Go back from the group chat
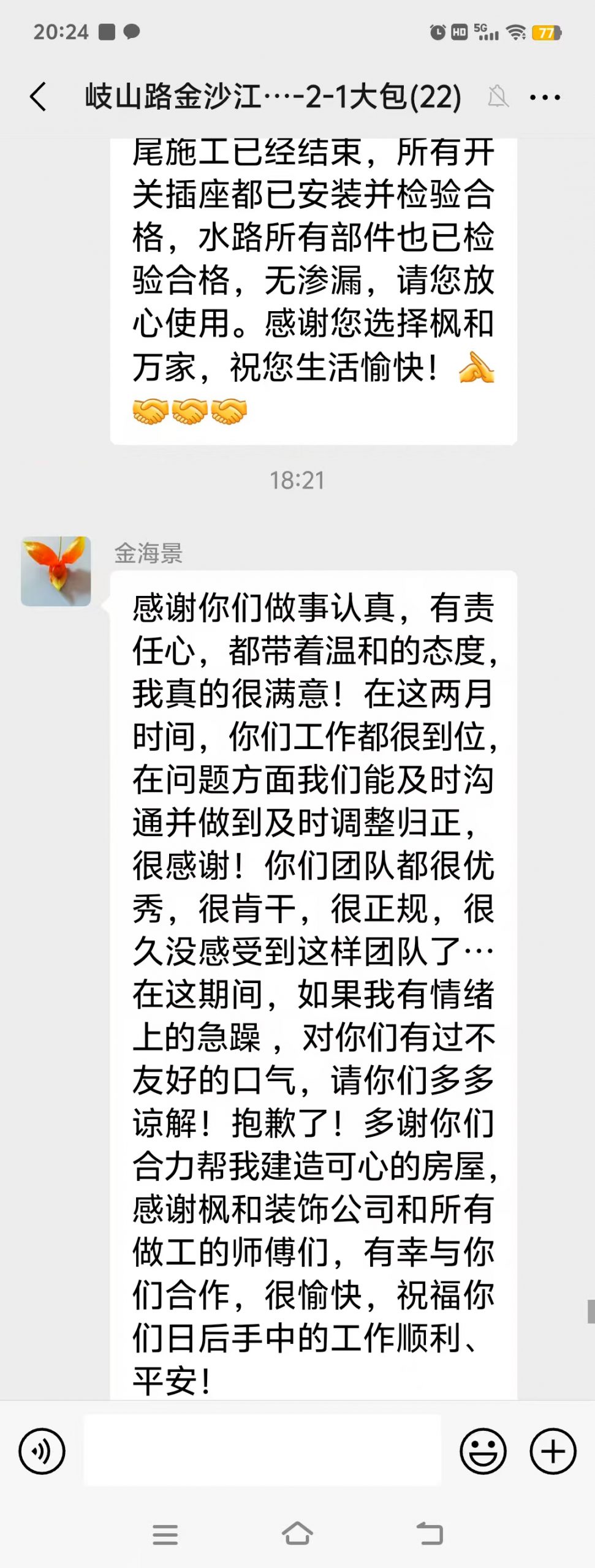Image resolution: width=595 pixels, height=1568 pixels. [x=38, y=97]
